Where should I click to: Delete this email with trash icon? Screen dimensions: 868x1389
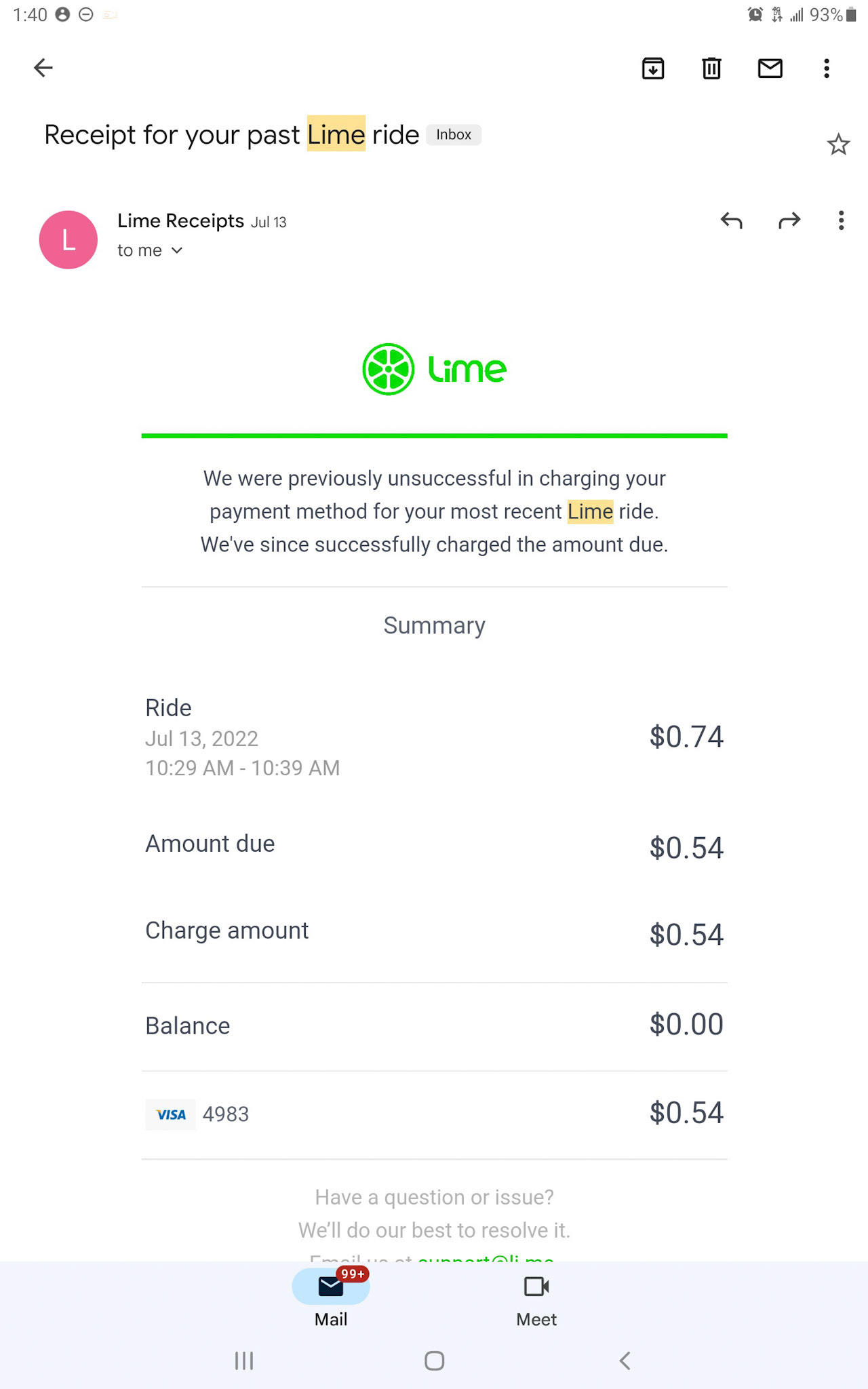coord(711,68)
